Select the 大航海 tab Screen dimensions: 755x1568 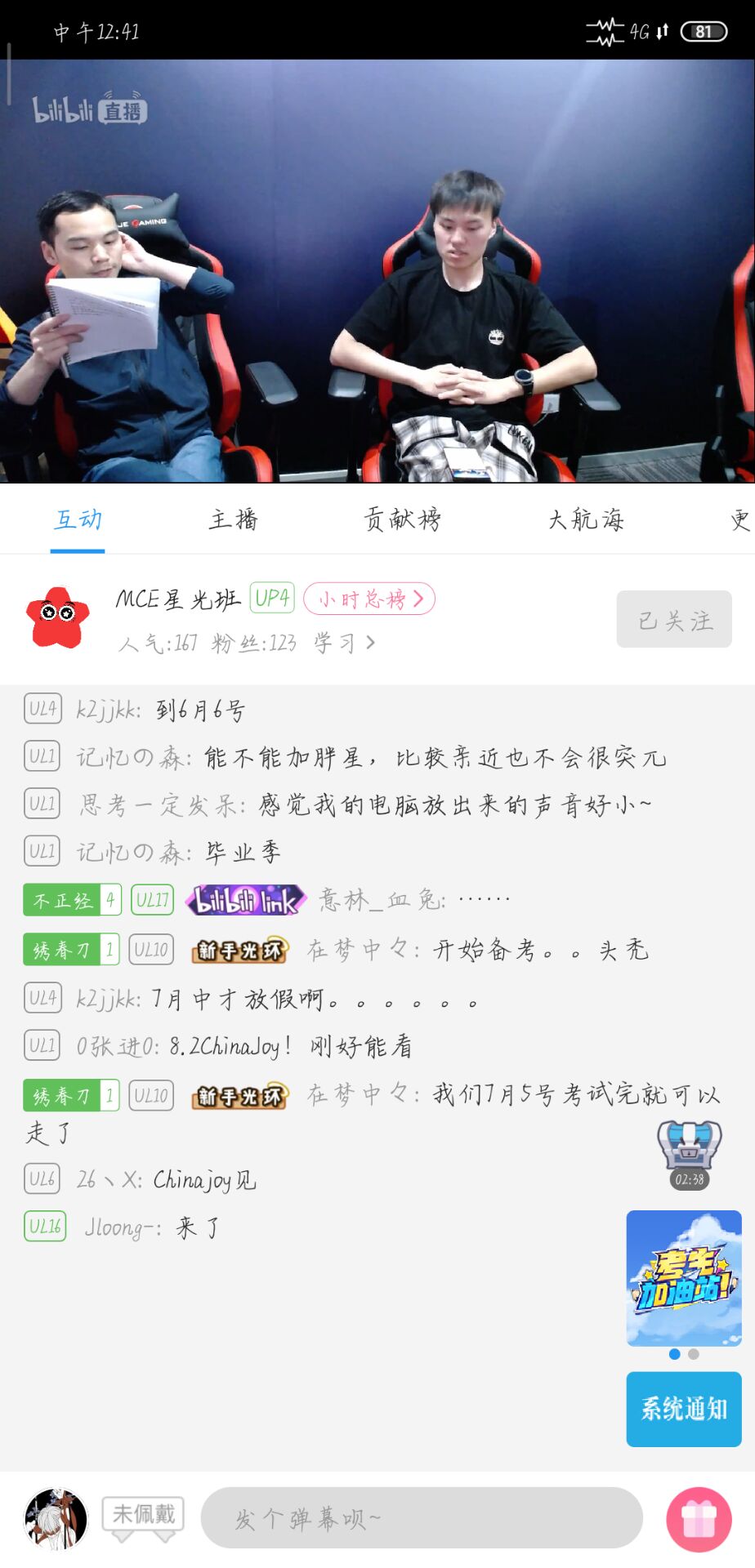tap(586, 520)
